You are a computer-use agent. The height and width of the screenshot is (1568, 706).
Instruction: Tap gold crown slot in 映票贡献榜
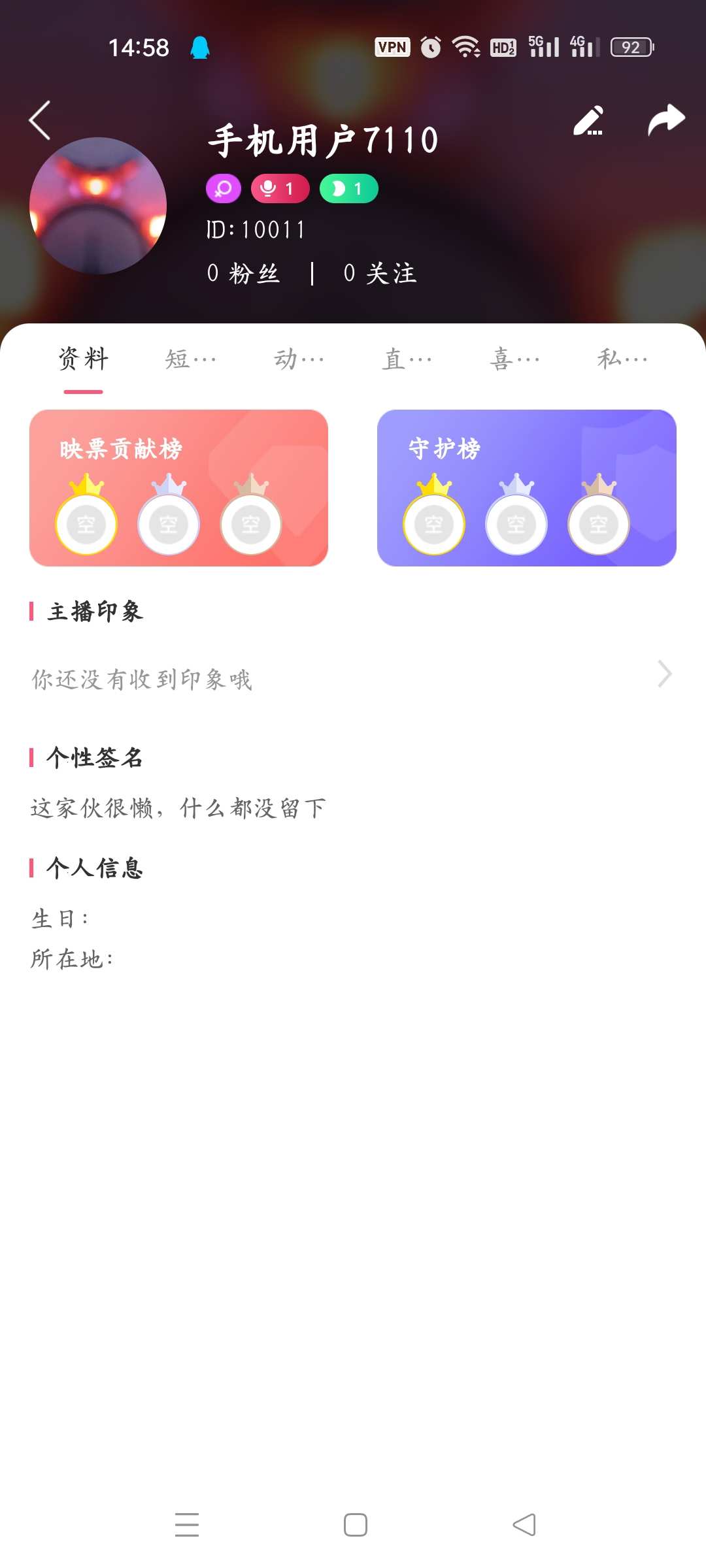tap(87, 521)
